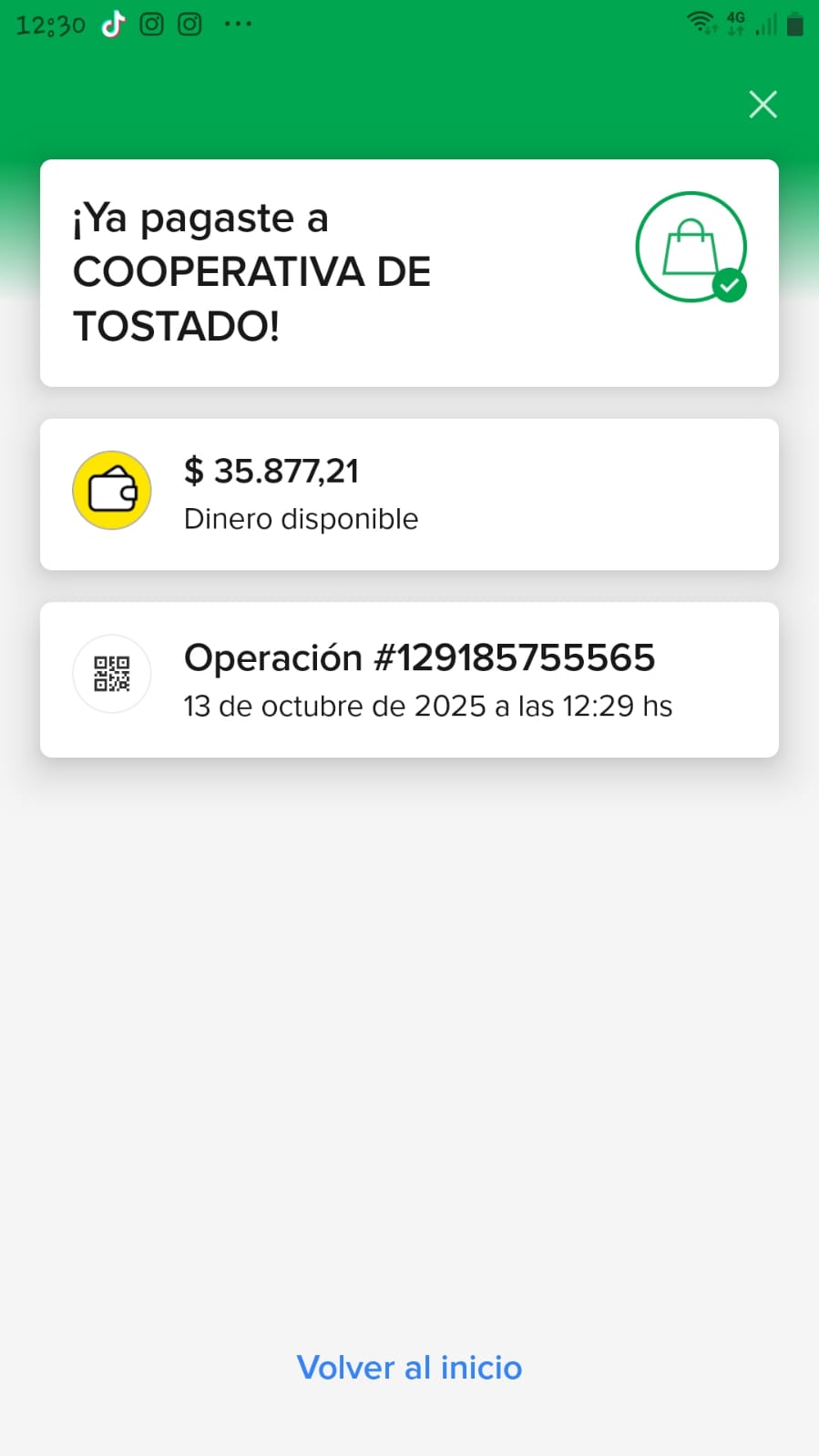819x1456 pixels.
Task: Open operation #129185755565 details
Action: coord(409,679)
